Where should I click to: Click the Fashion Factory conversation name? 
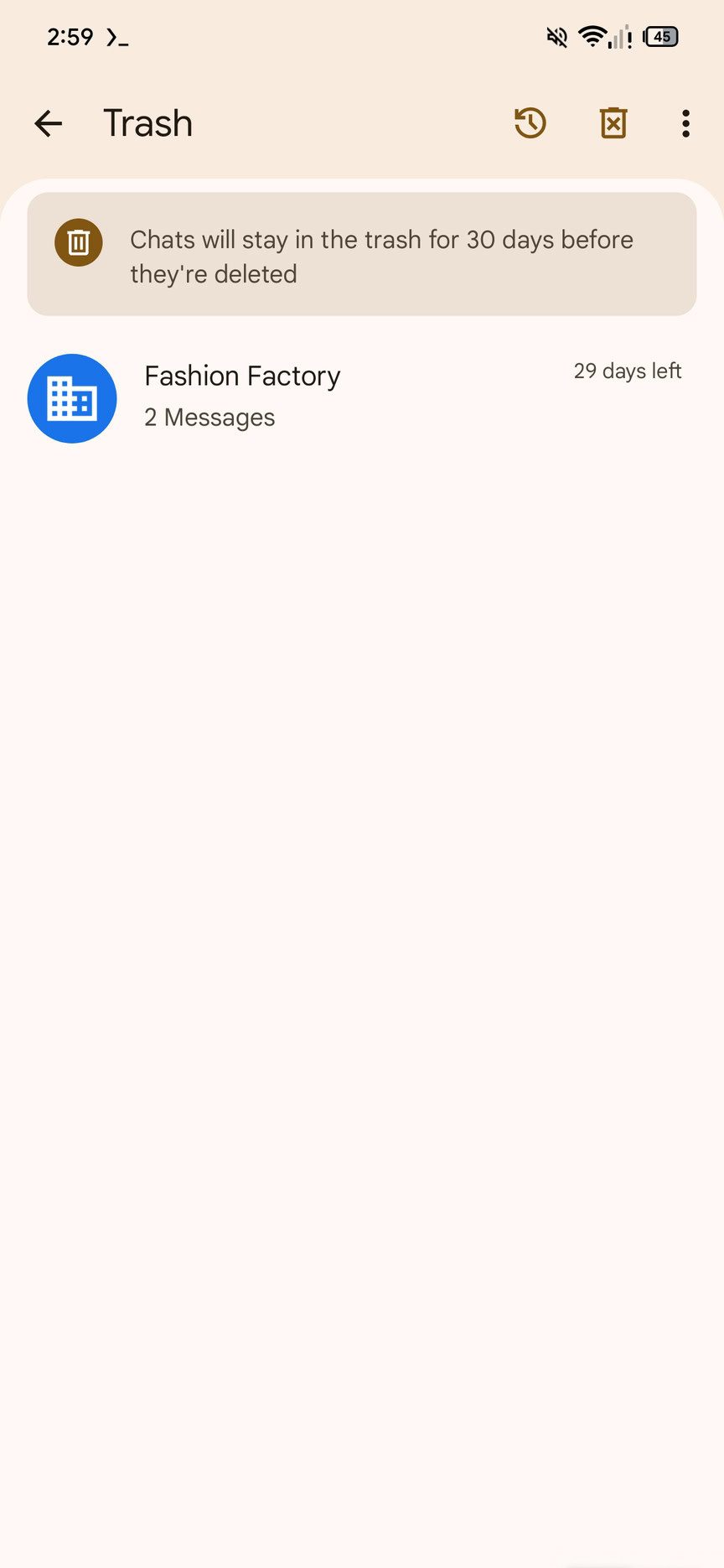(242, 376)
